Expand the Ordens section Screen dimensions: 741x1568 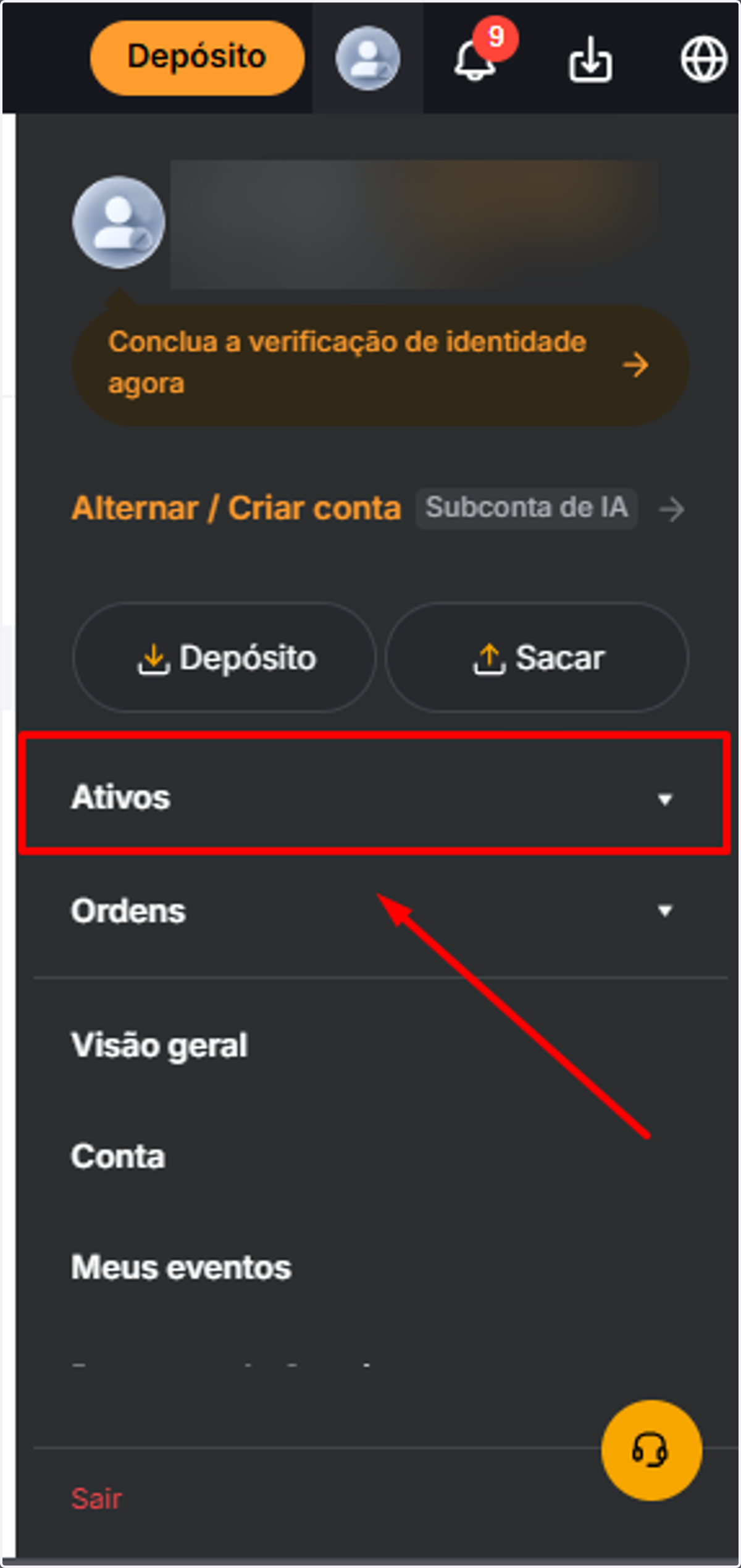[374, 911]
